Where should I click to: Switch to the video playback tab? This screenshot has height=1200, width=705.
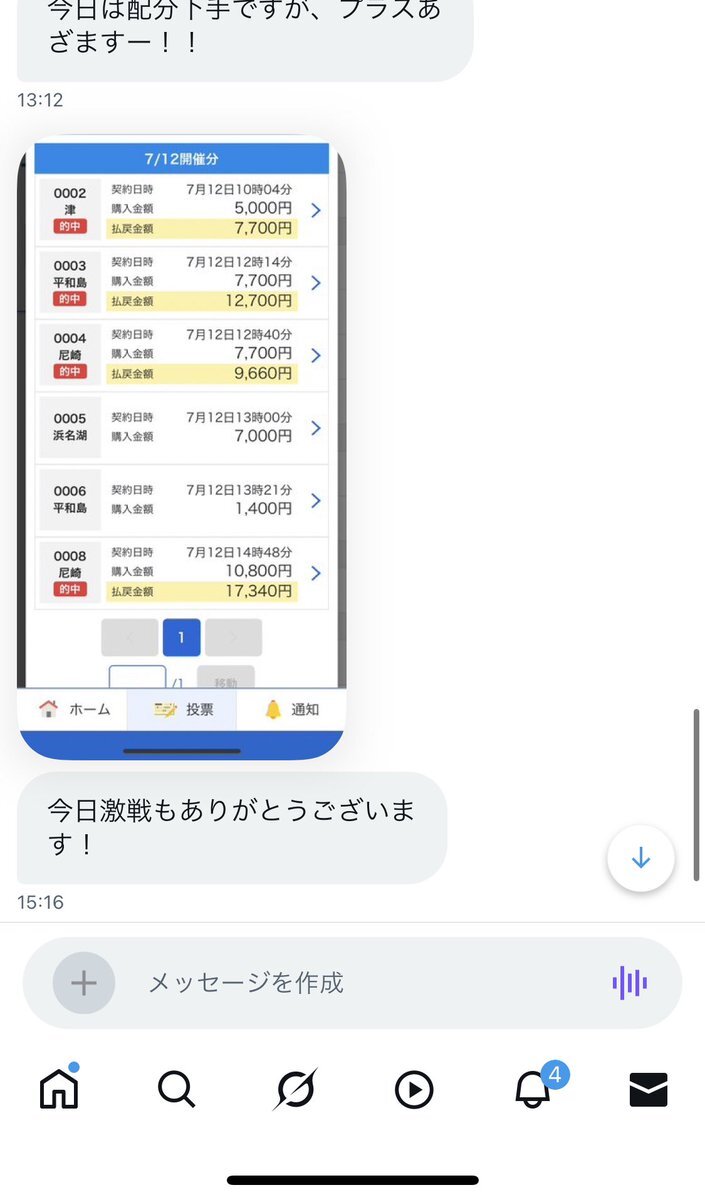(414, 1089)
